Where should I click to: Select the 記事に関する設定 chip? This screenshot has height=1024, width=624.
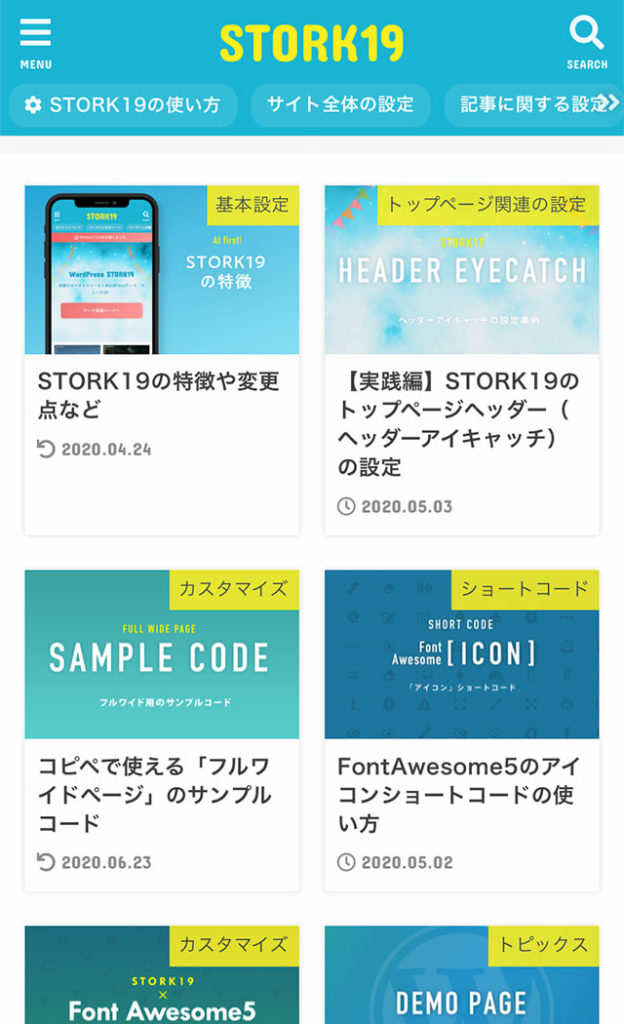pyautogui.click(x=534, y=104)
